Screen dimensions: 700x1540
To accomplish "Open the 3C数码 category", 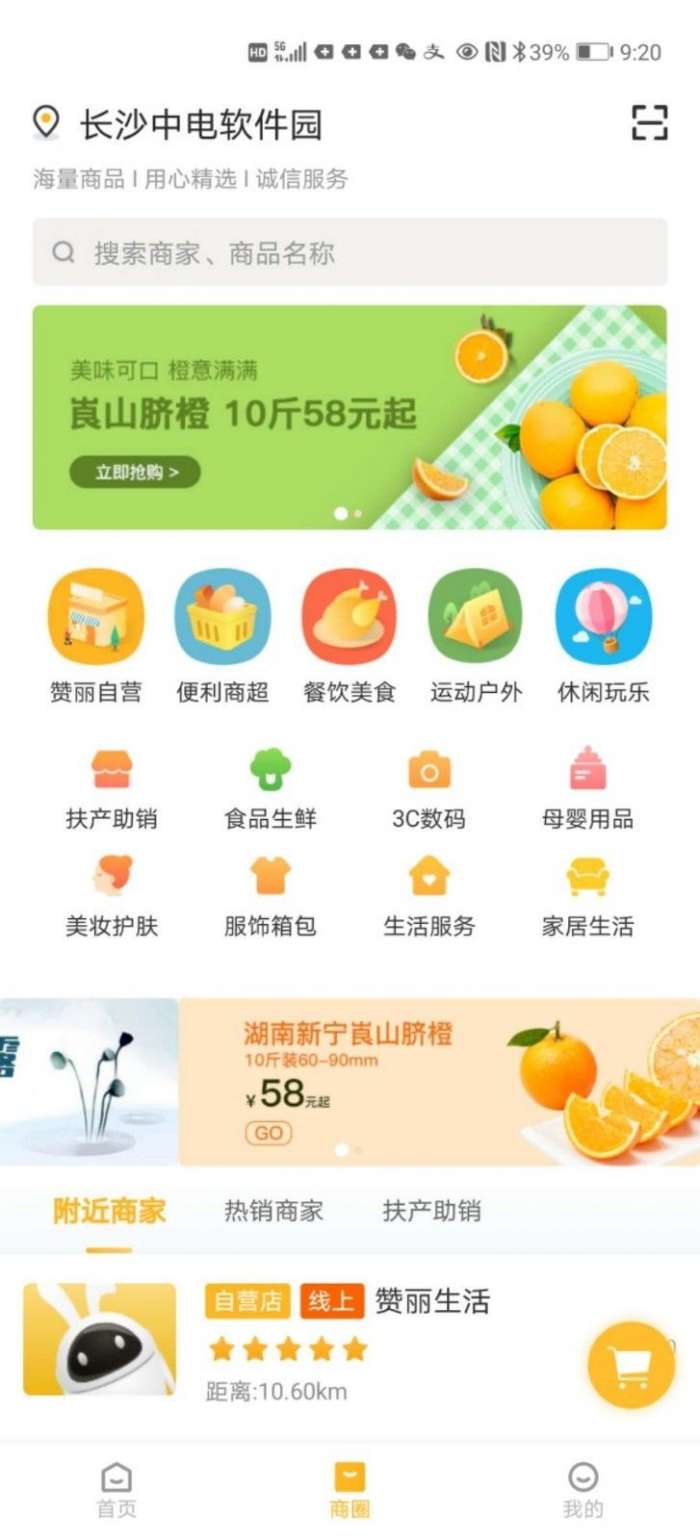I will [x=429, y=770].
